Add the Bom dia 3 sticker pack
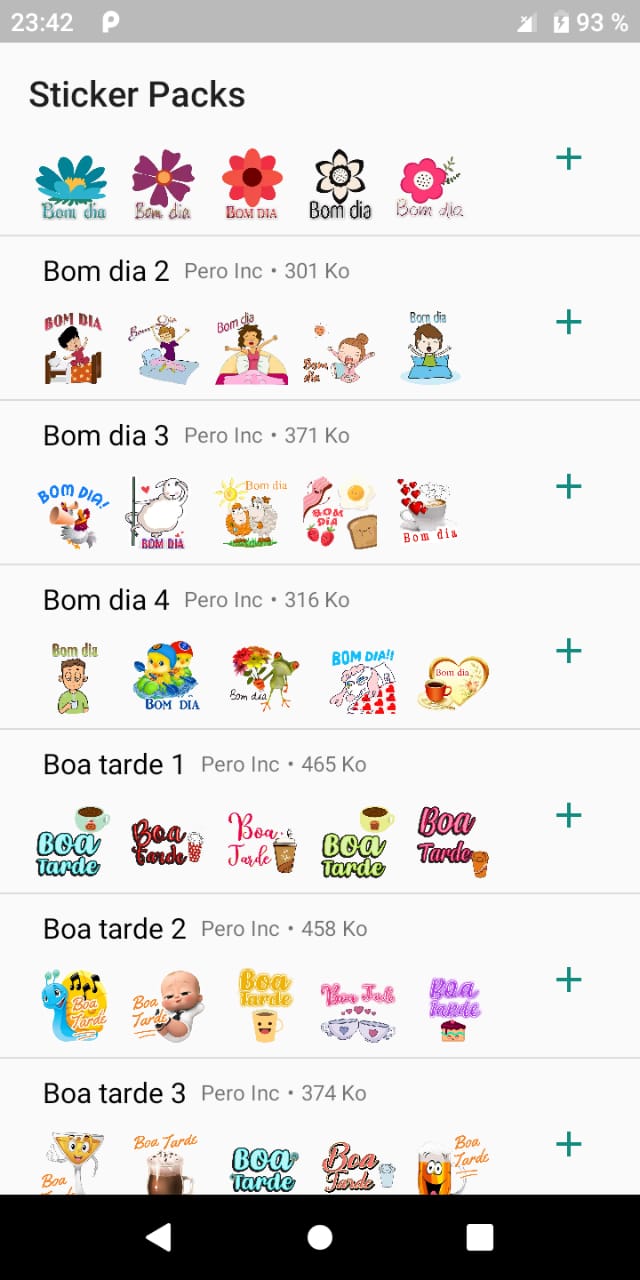Image resolution: width=640 pixels, height=1280 pixels. tap(568, 487)
